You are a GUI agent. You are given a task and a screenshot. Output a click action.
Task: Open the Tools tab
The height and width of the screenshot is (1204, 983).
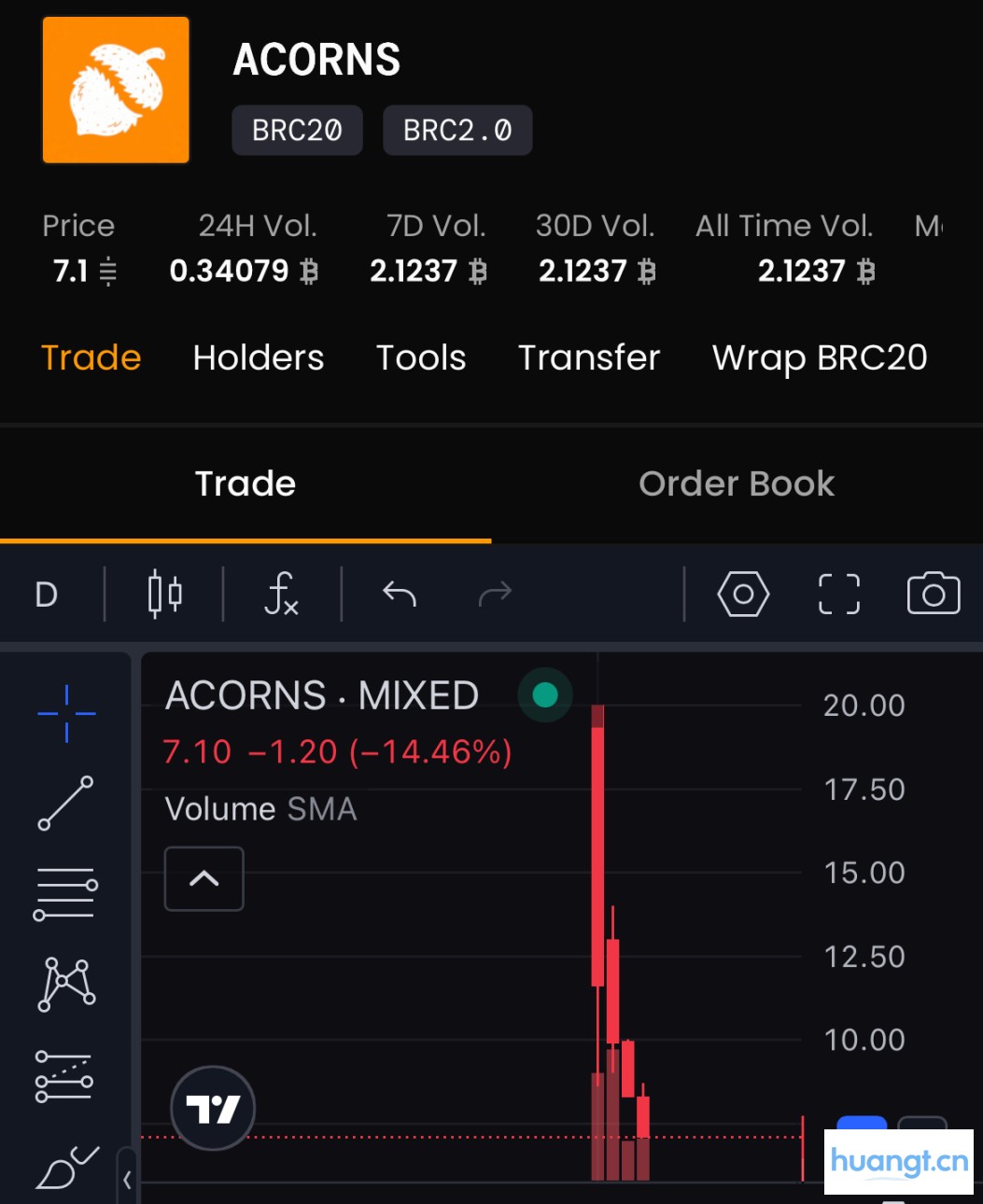tap(421, 357)
